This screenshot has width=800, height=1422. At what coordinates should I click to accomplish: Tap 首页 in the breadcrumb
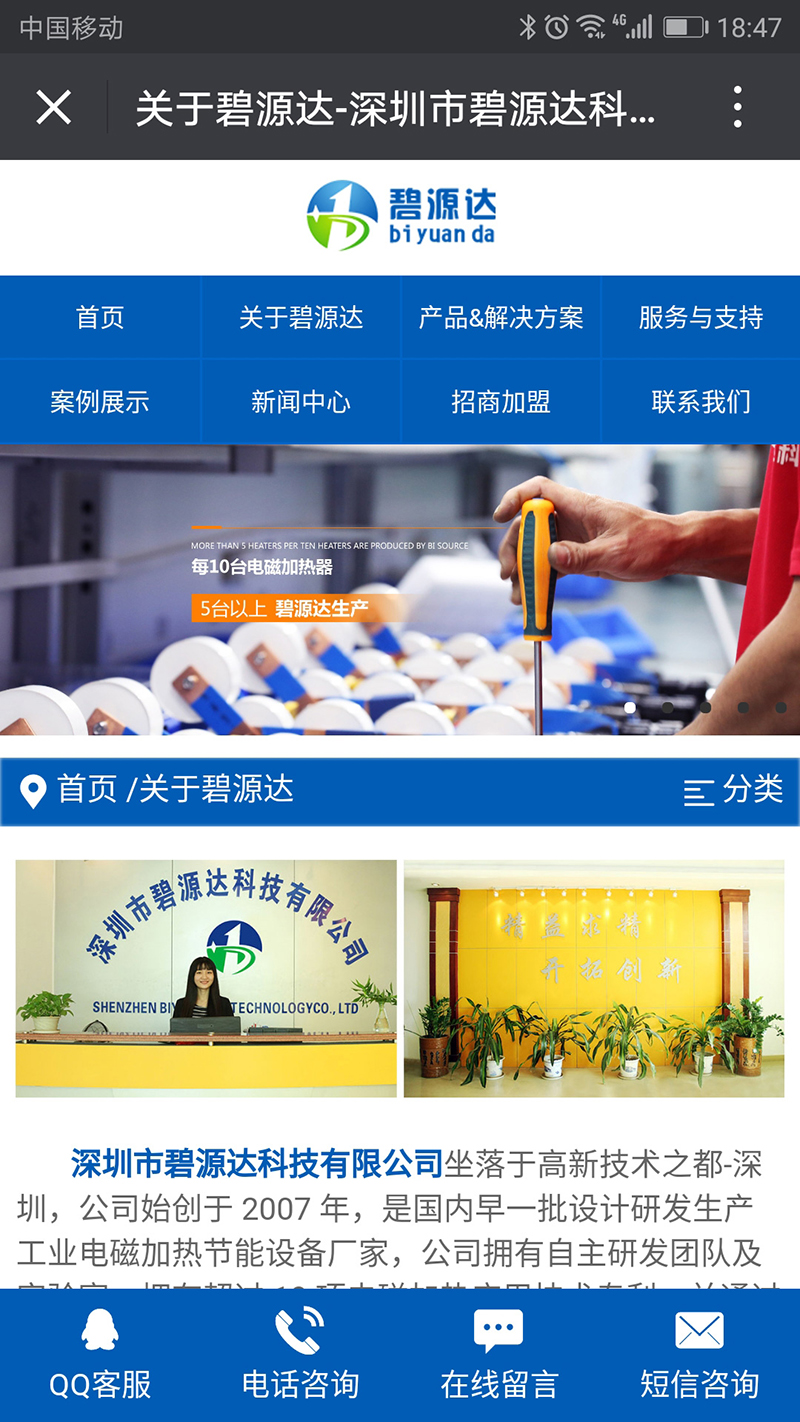pos(87,790)
